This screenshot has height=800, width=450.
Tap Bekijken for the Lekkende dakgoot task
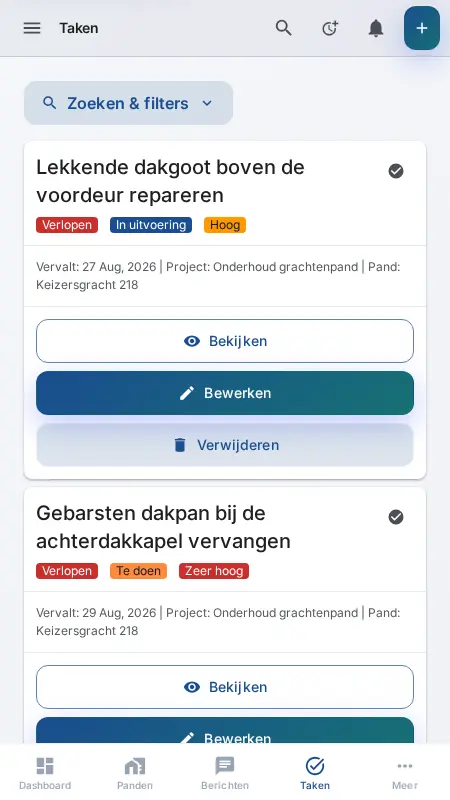tap(225, 341)
